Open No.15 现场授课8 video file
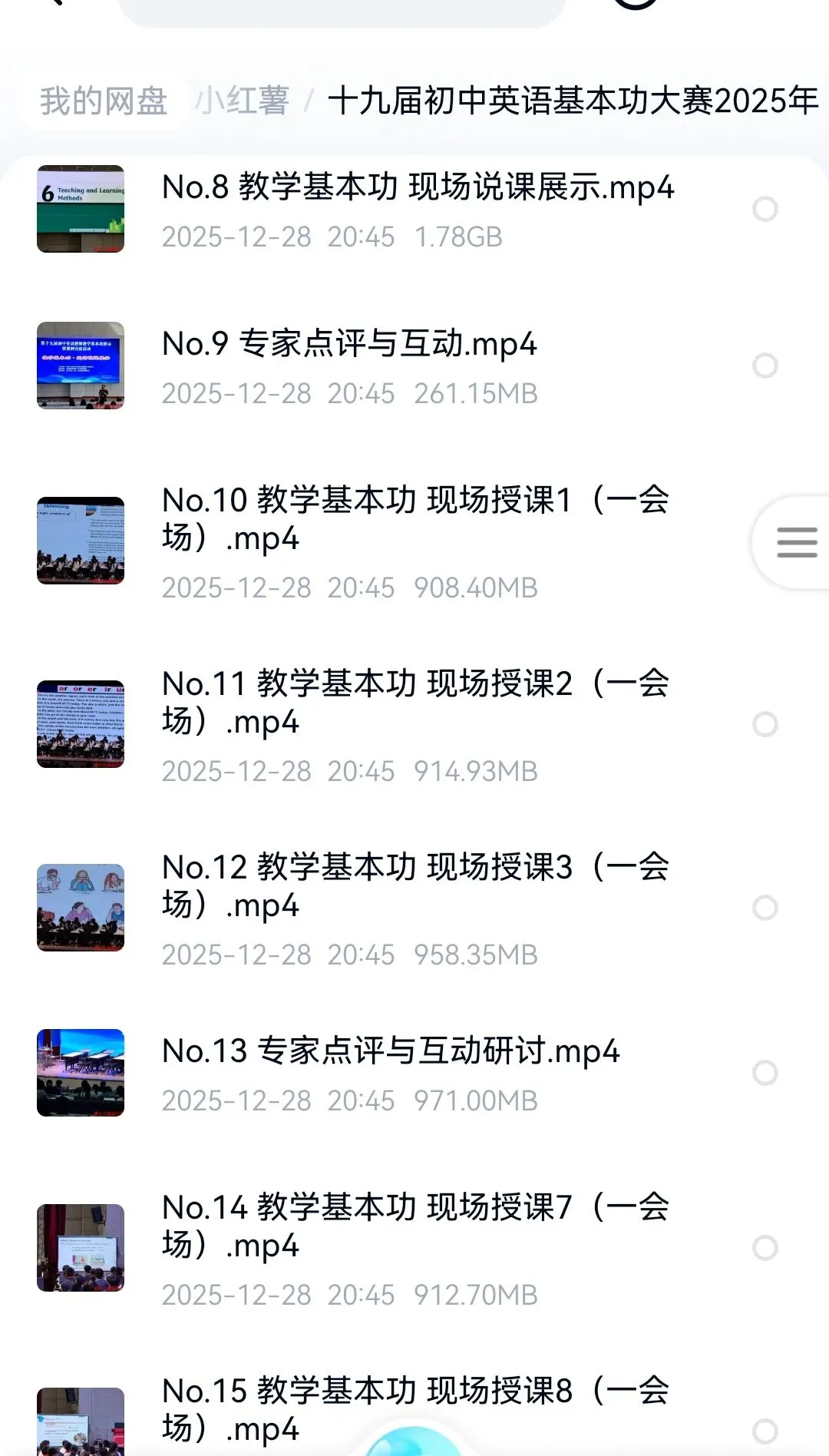The width and height of the screenshot is (829, 1456). [x=414, y=1410]
